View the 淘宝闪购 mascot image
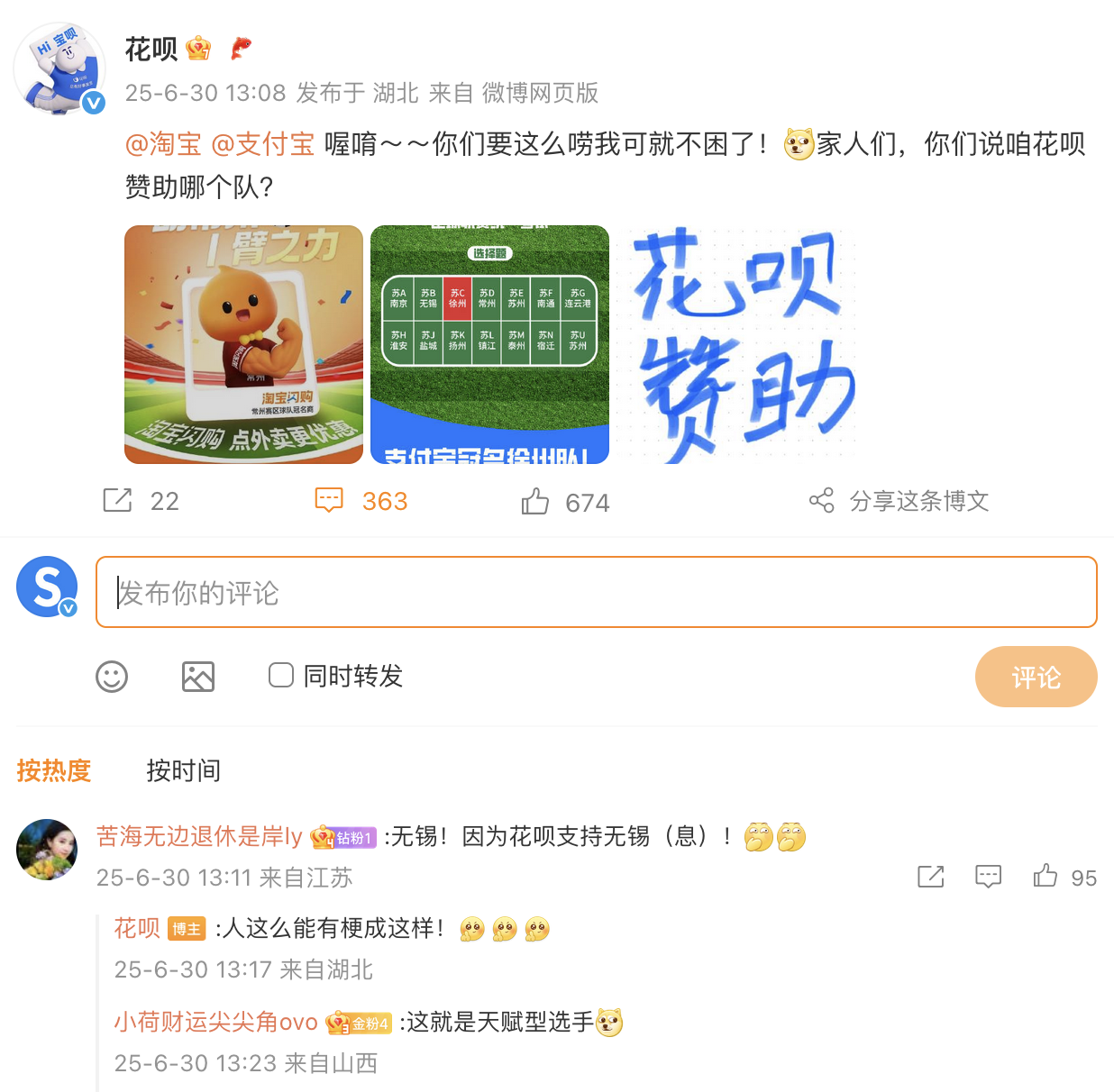The height and width of the screenshot is (1092, 1114). (243, 344)
